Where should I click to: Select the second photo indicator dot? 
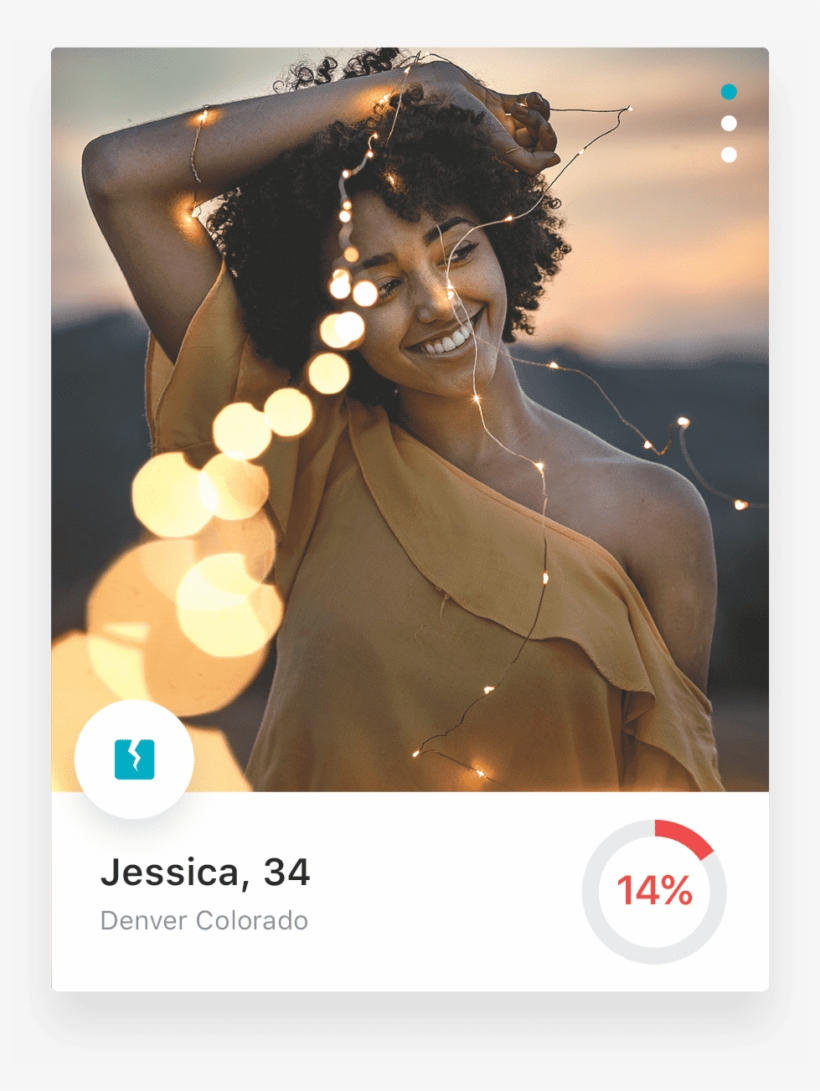point(729,123)
